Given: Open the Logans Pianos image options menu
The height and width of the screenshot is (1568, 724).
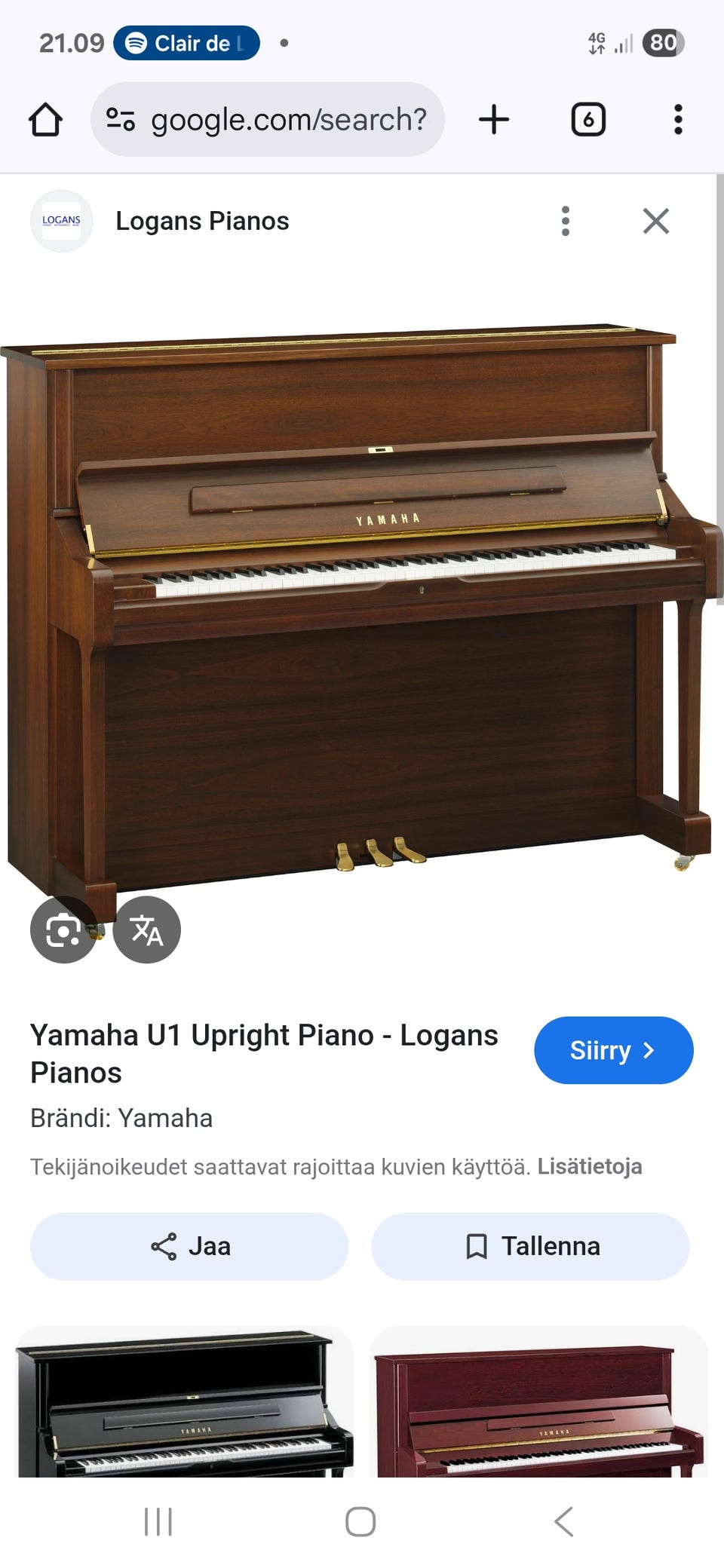Looking at the screenshot, I should point(566,221).
